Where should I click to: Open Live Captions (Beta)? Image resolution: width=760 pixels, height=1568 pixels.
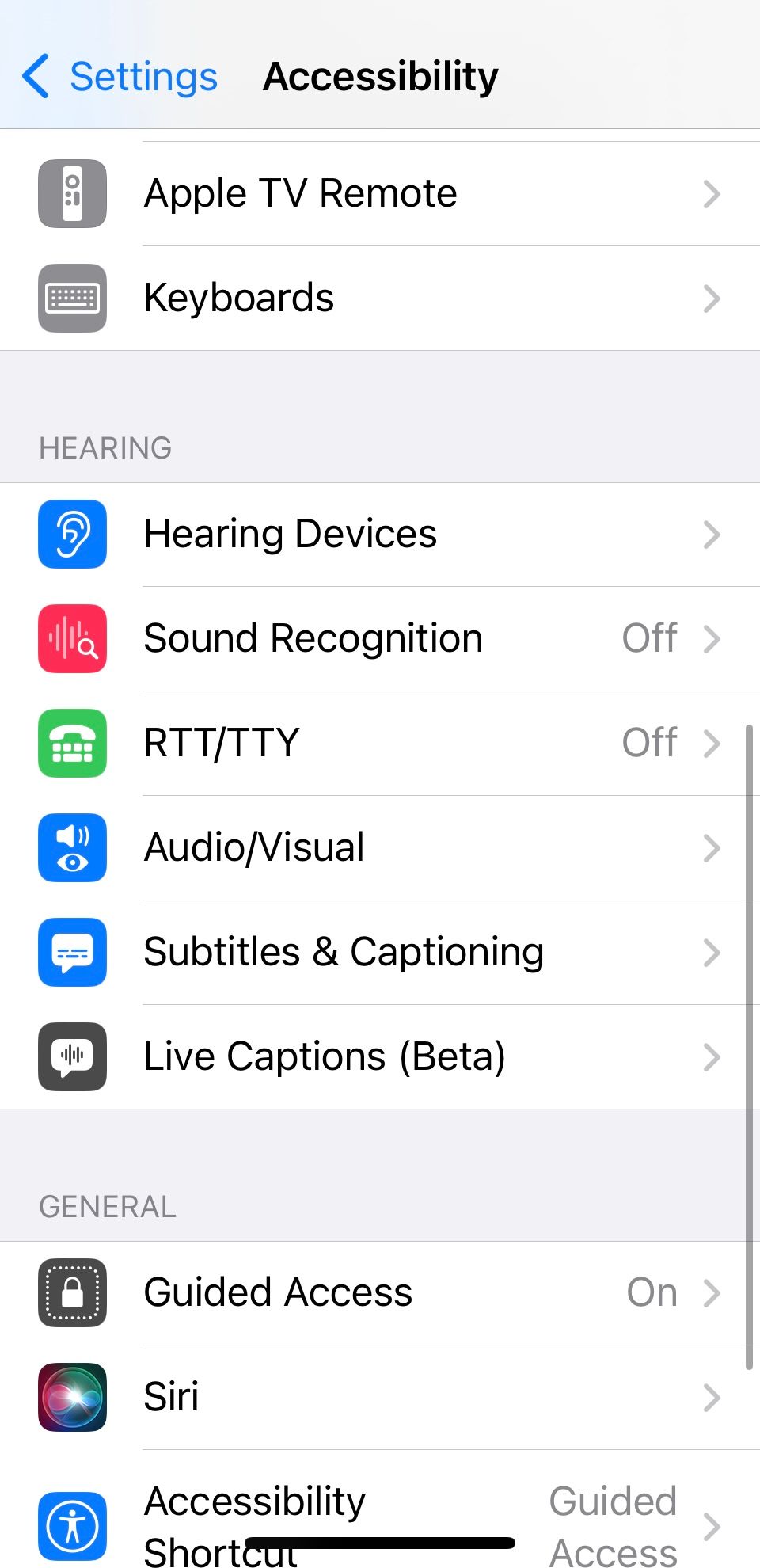tap(380, 1057)
